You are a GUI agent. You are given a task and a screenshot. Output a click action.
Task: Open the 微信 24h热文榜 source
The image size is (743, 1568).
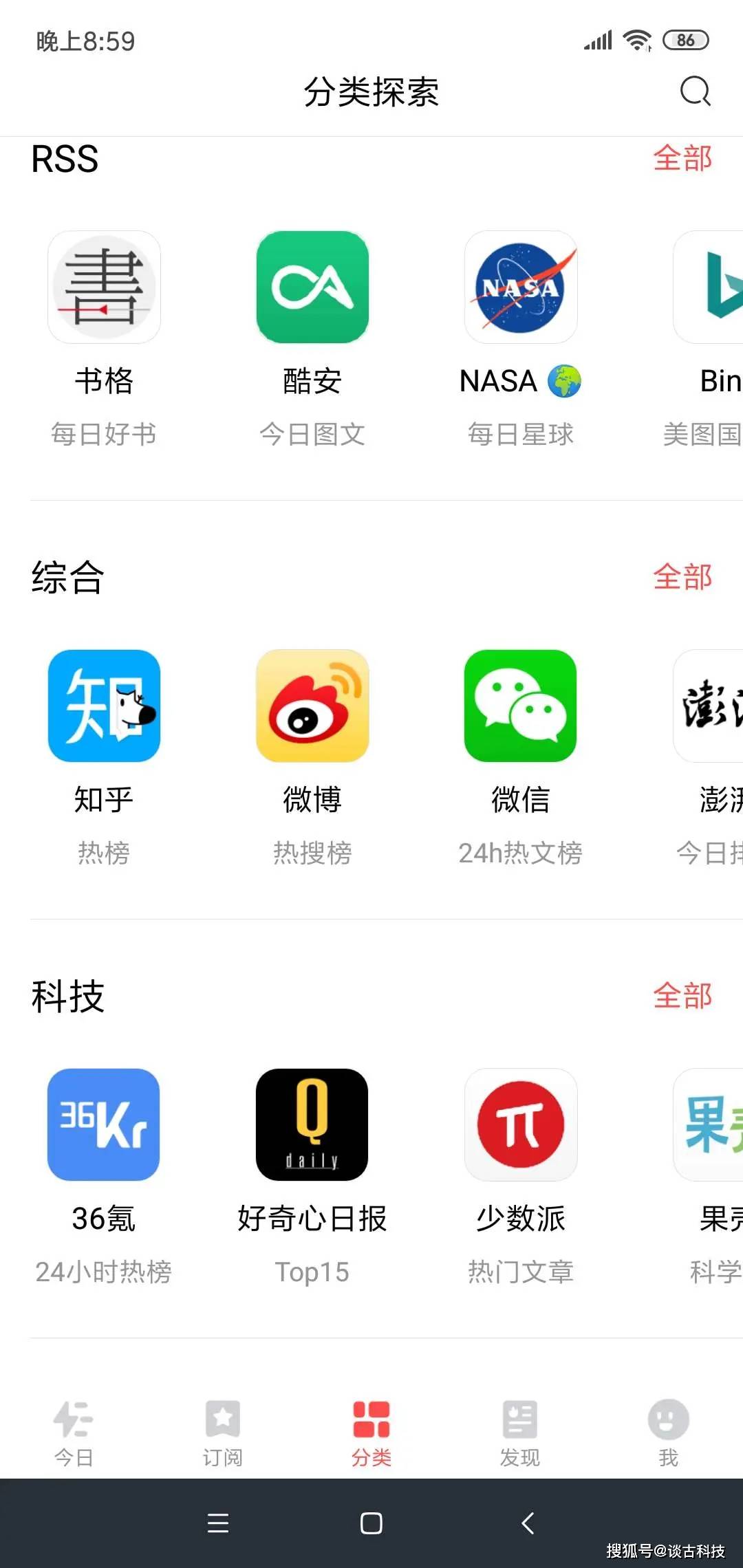pos(521,706)
